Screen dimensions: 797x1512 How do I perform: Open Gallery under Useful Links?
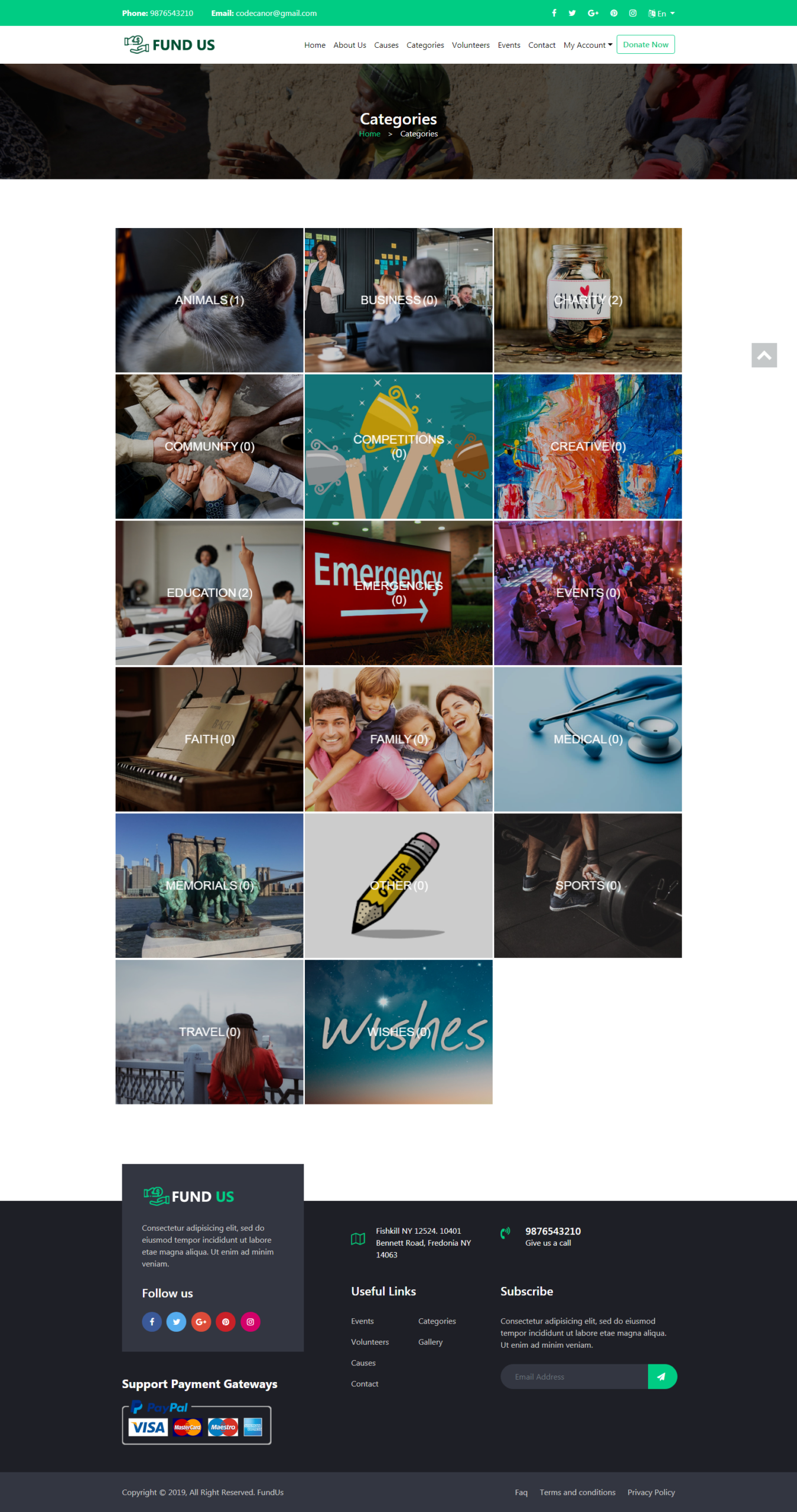pos(430,1342)
